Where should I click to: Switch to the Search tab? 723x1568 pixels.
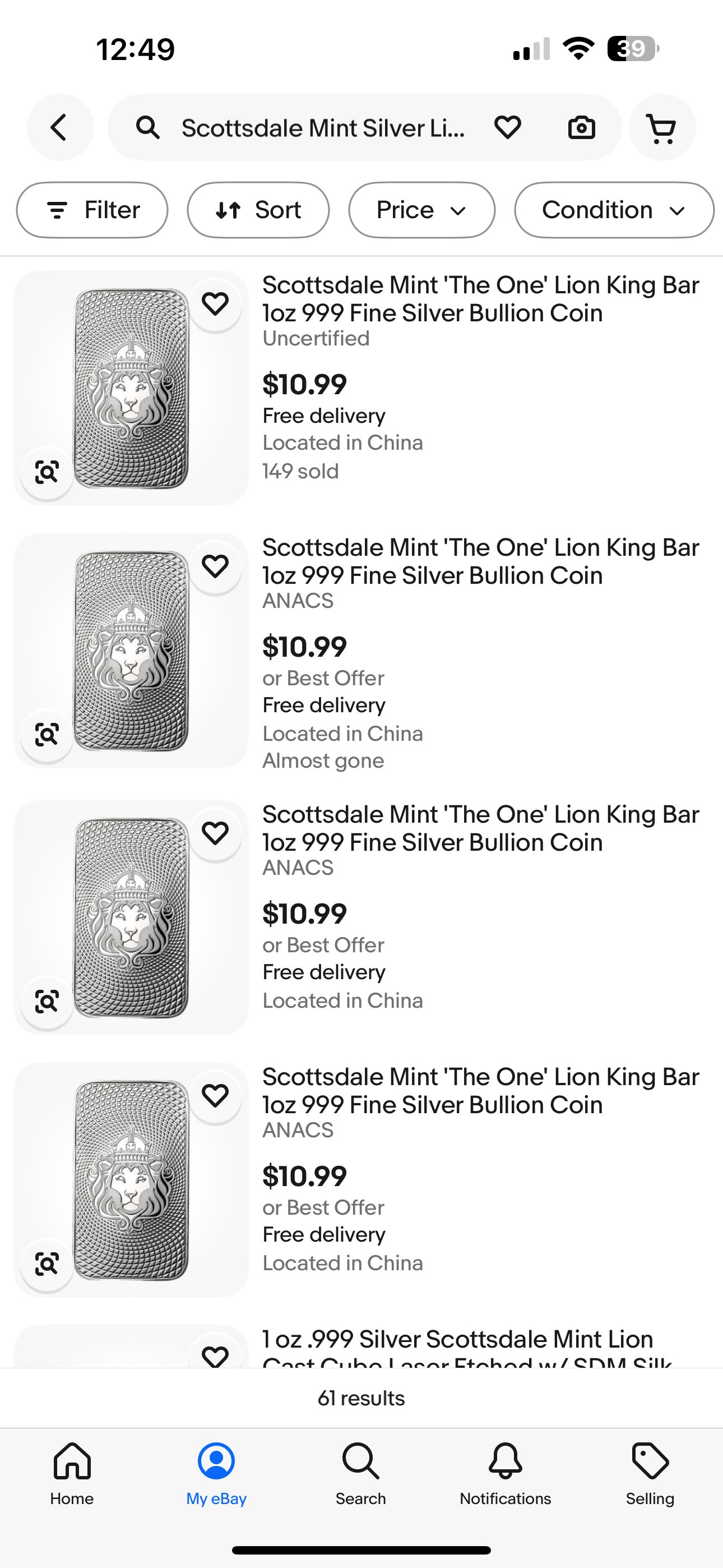point(361,1472)
